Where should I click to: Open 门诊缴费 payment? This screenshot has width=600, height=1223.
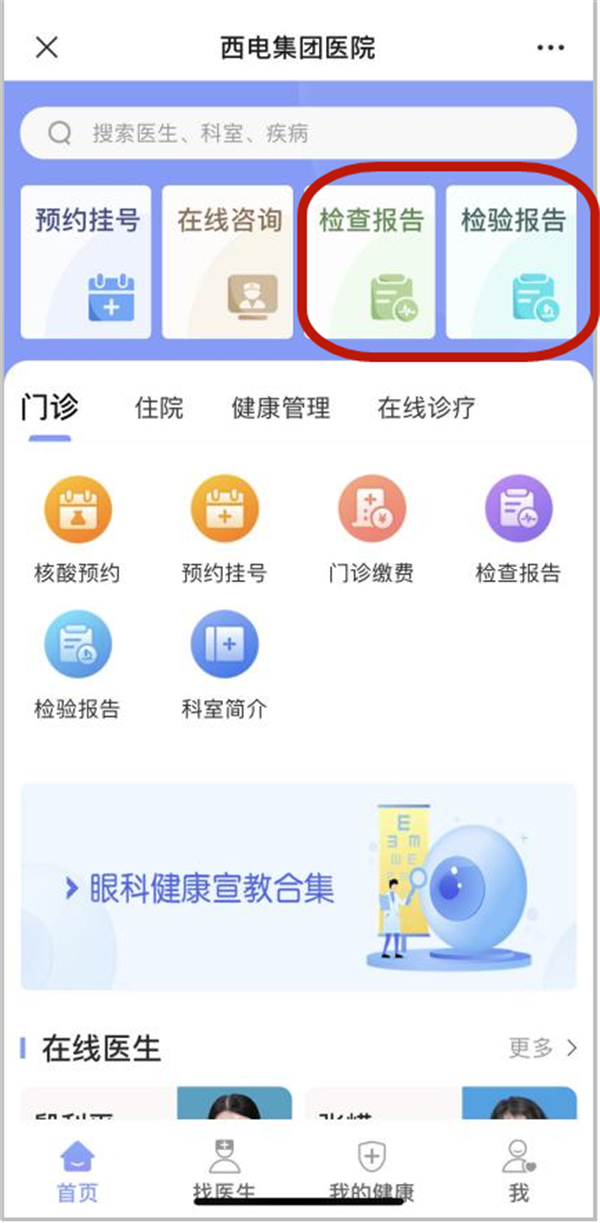(x=371, y=528)
